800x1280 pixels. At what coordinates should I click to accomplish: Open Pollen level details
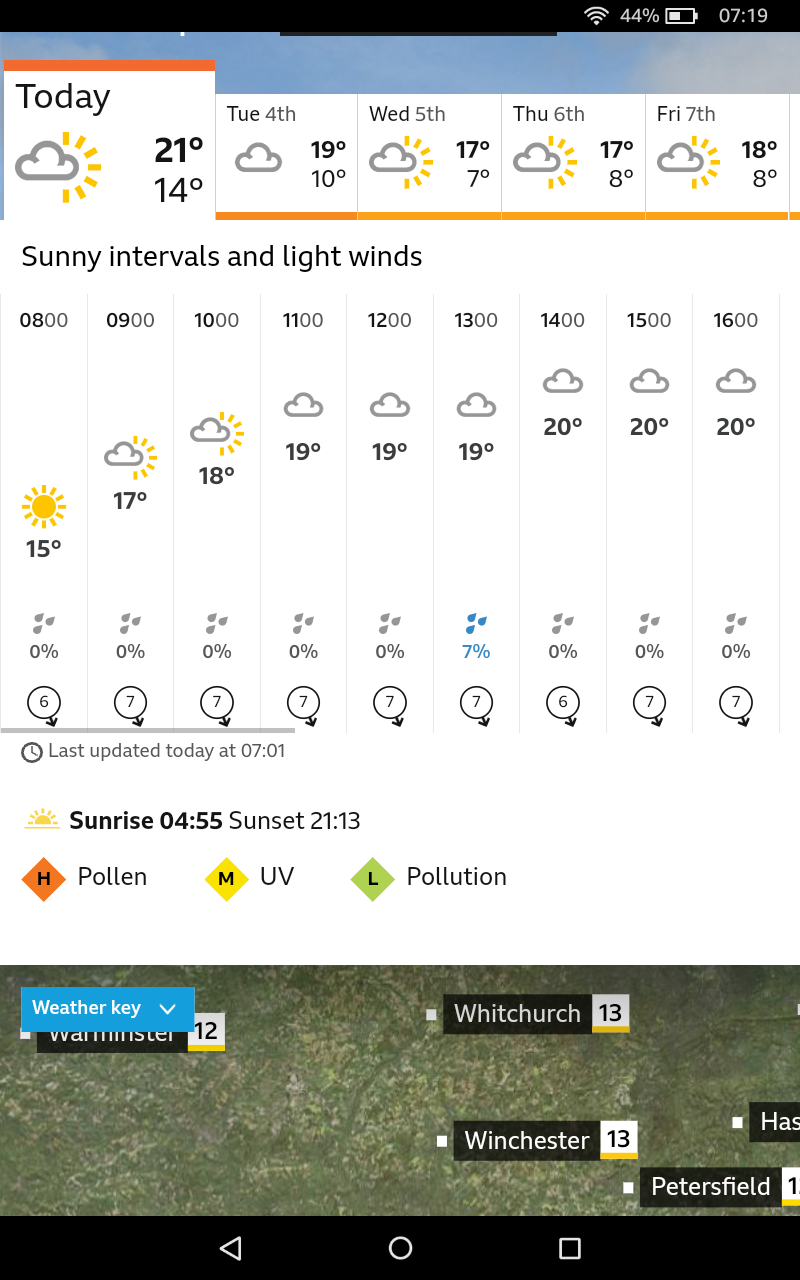[x=85, y=878]
